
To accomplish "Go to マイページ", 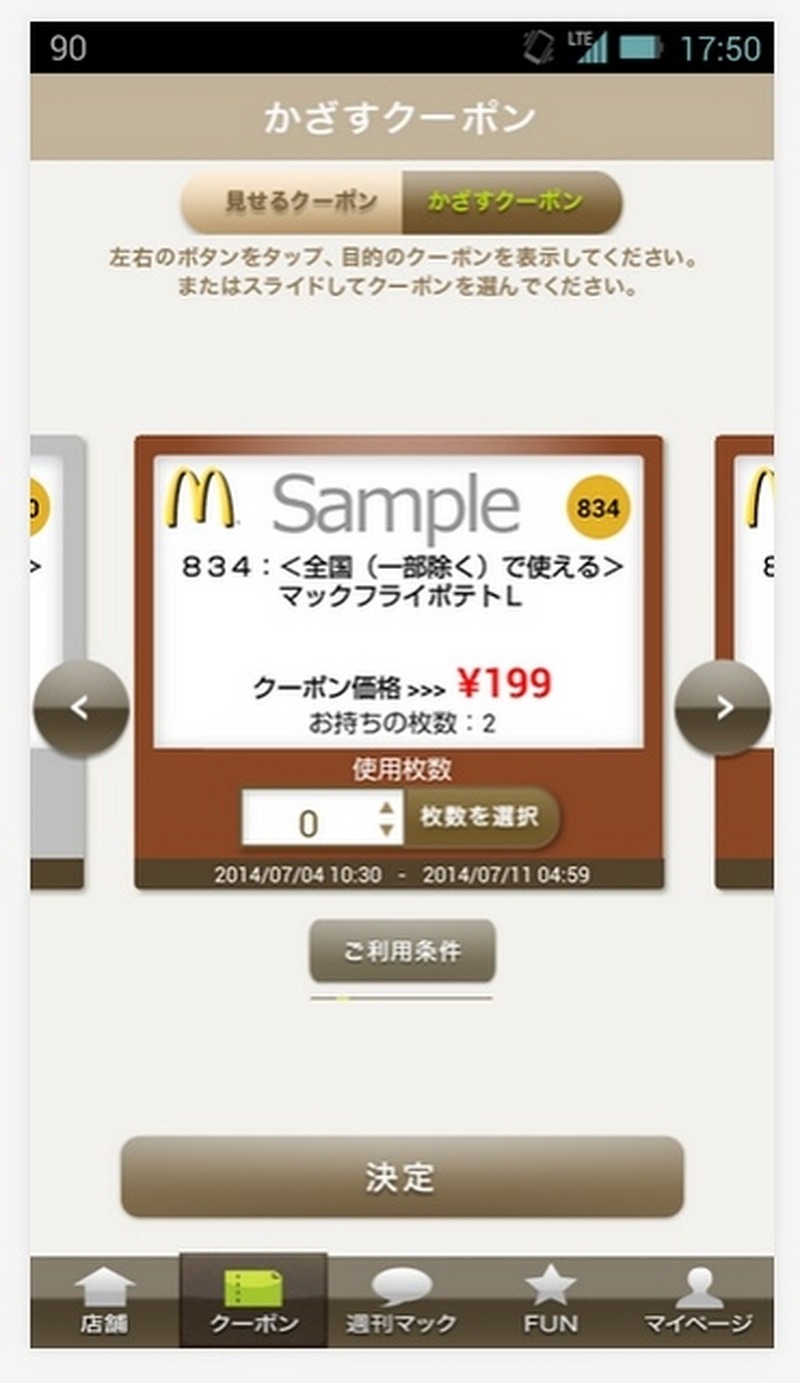I will (x=698, y=1303).
